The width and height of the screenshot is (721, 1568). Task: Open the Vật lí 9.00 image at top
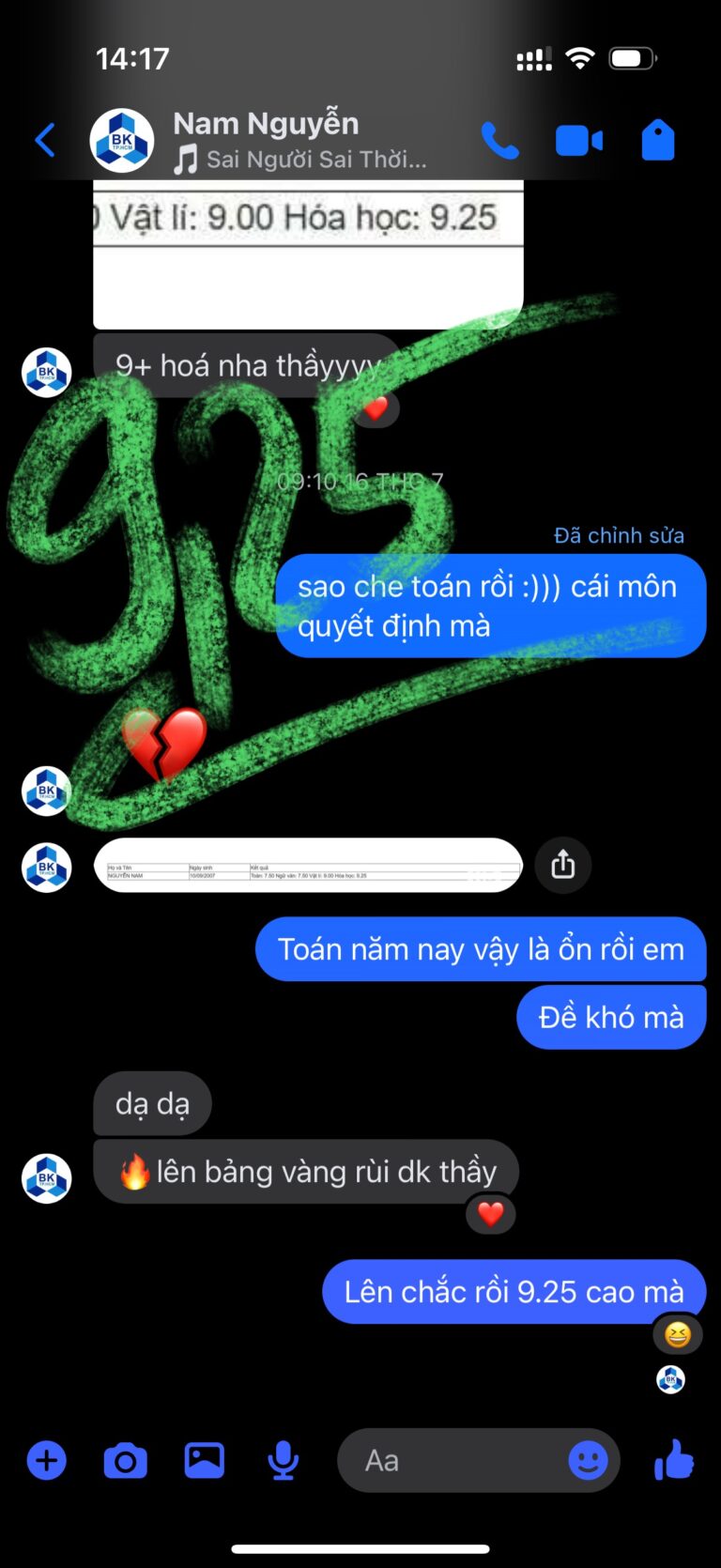pyautogui.click(x=308, y=254)
